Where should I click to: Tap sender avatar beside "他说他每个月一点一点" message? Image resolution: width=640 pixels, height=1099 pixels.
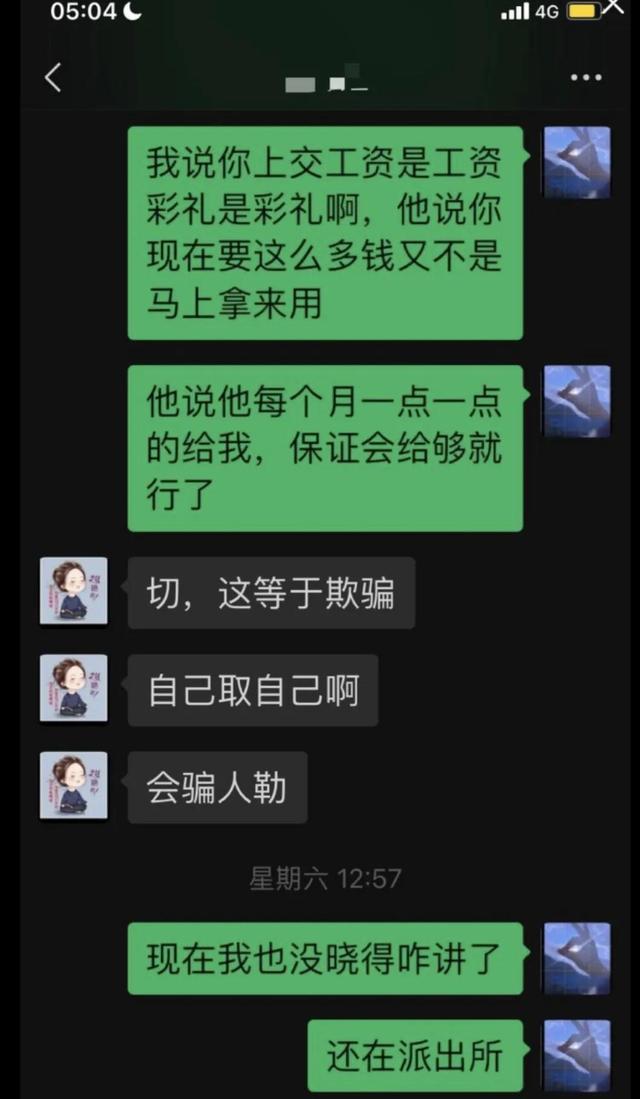tap(576, 401)
